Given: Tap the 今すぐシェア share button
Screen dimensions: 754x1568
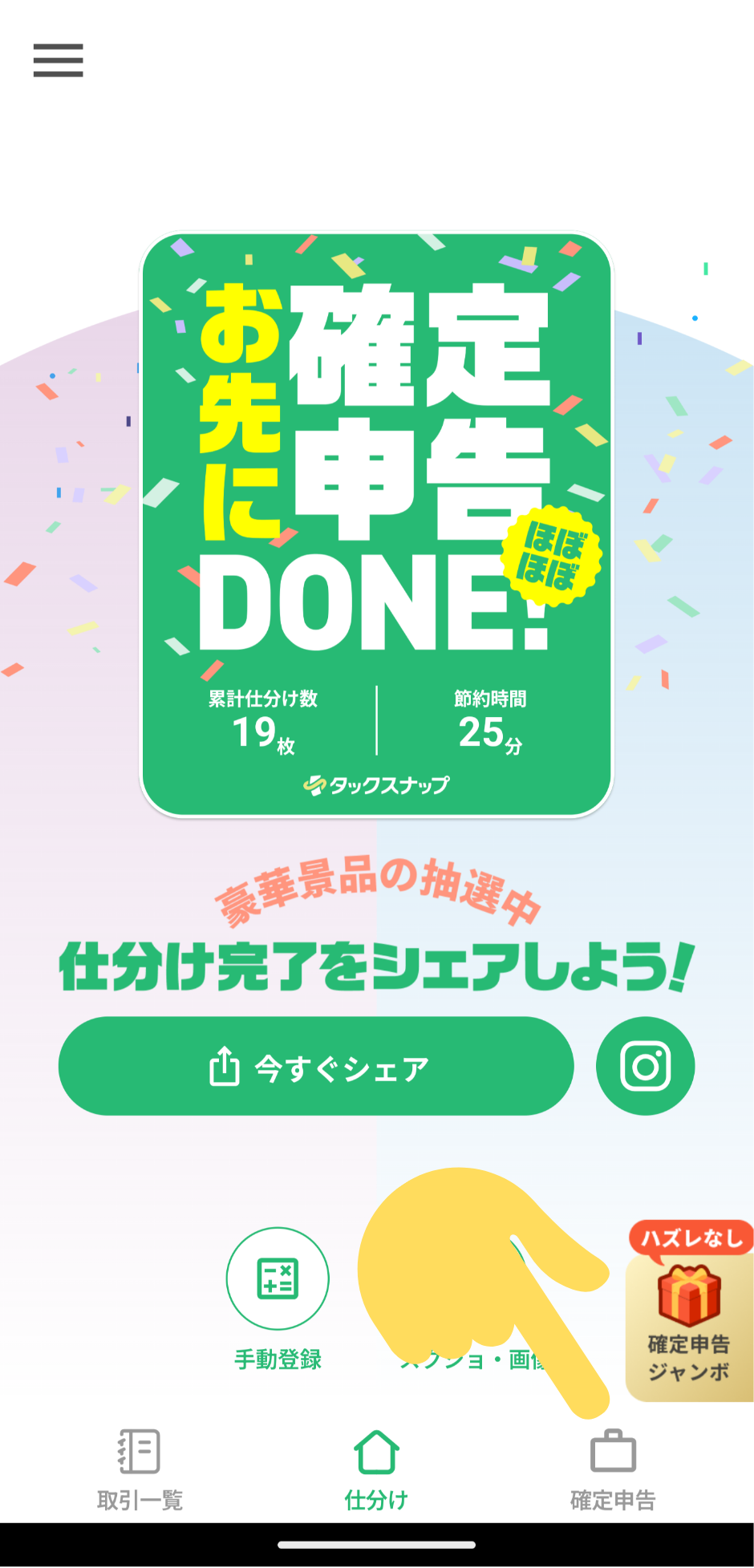Looking at the screenshot, I should click(x=316, y=1066).
